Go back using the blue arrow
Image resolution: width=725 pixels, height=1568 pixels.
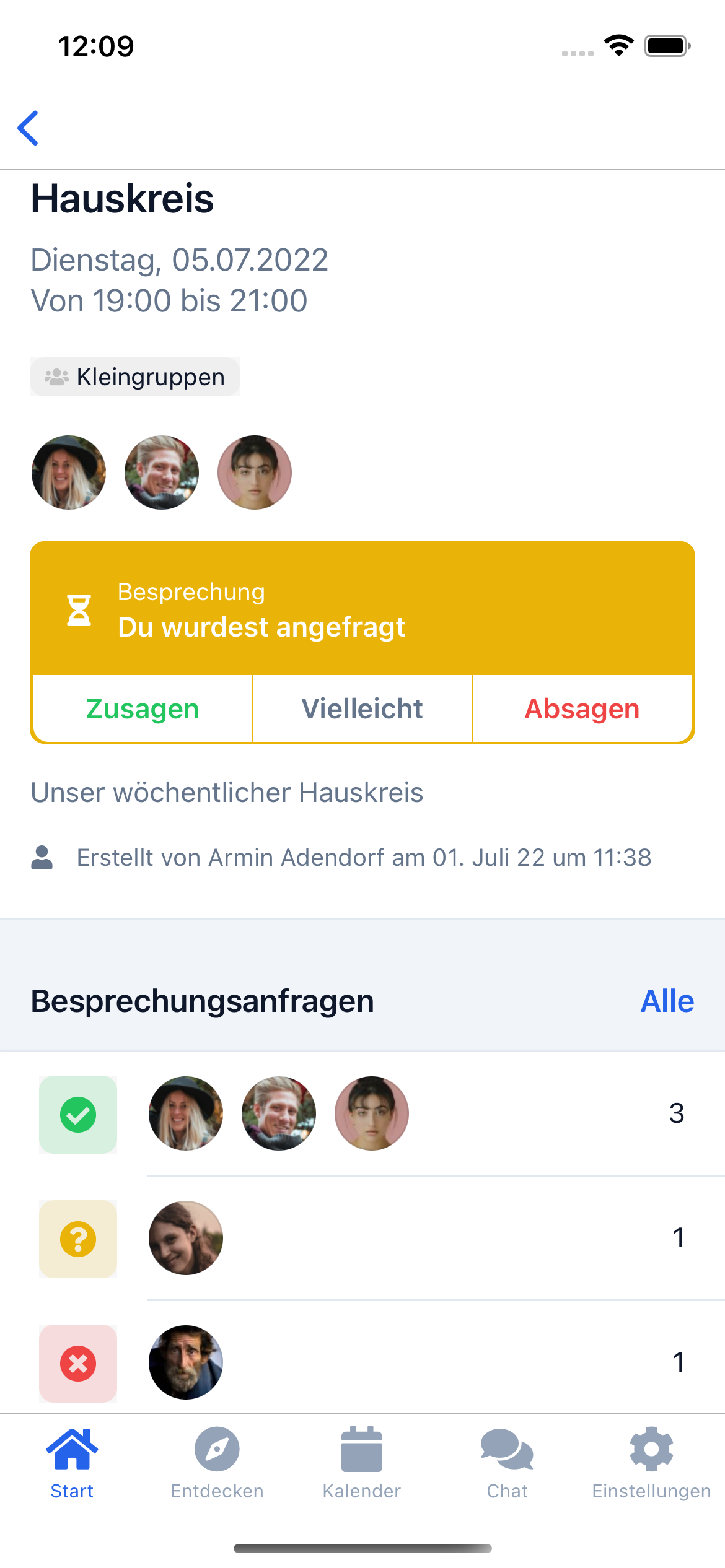(x=29, y=128)
